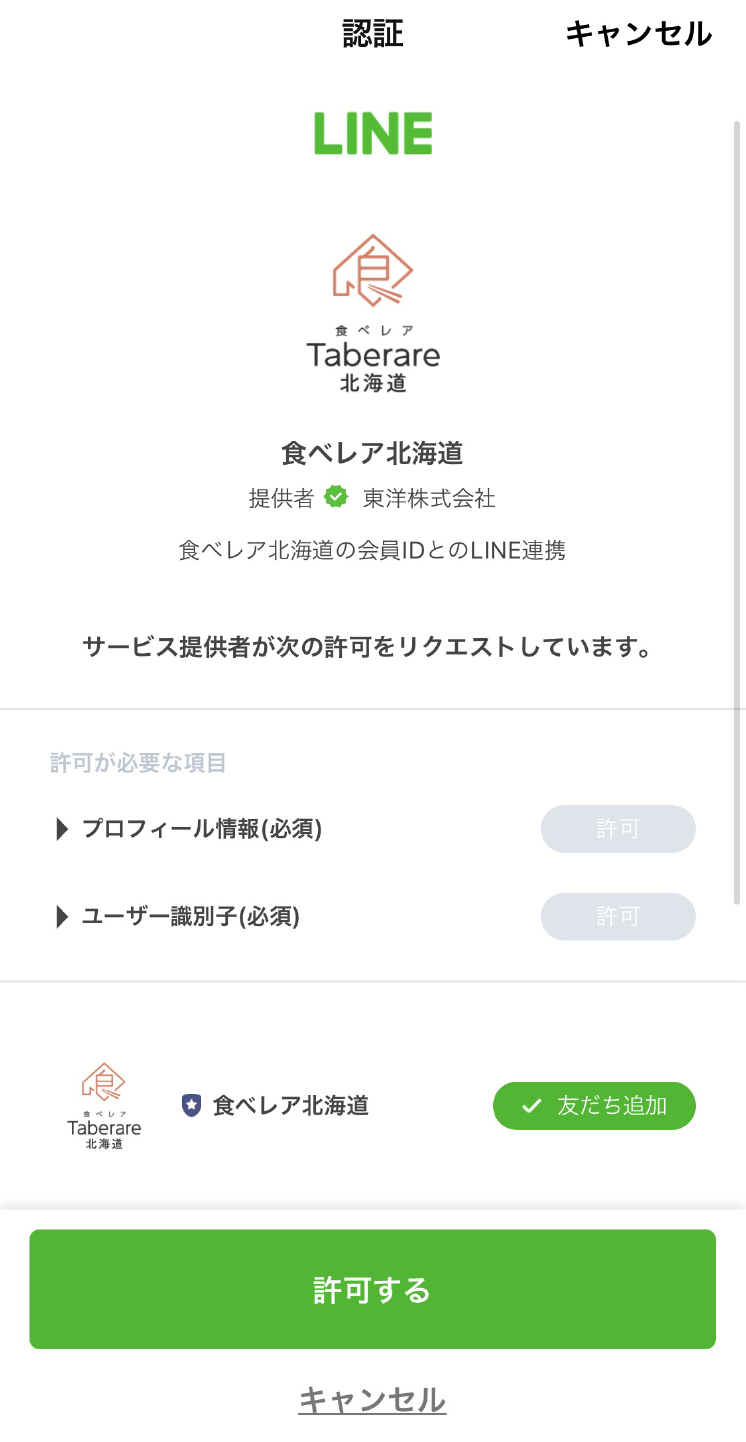746x1442 pixels.
Task: Click the checkmark inside the 友だち追加 button
Action: click(x=530, y=1105)
